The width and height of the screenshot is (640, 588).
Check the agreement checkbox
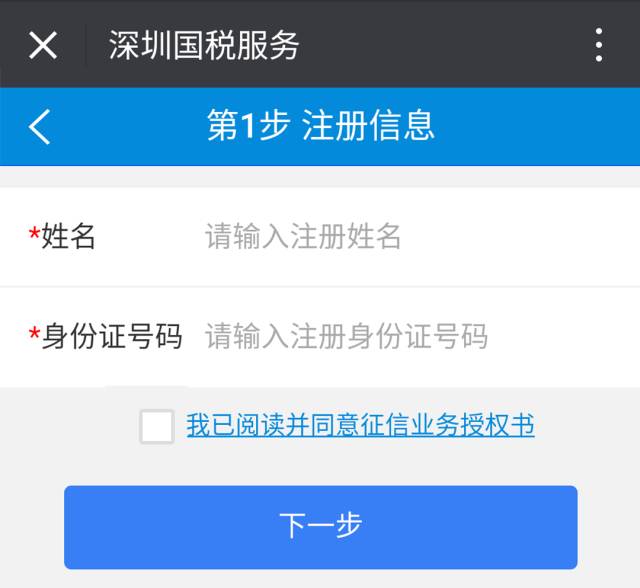pyautogui.click(x=157, y=426)
